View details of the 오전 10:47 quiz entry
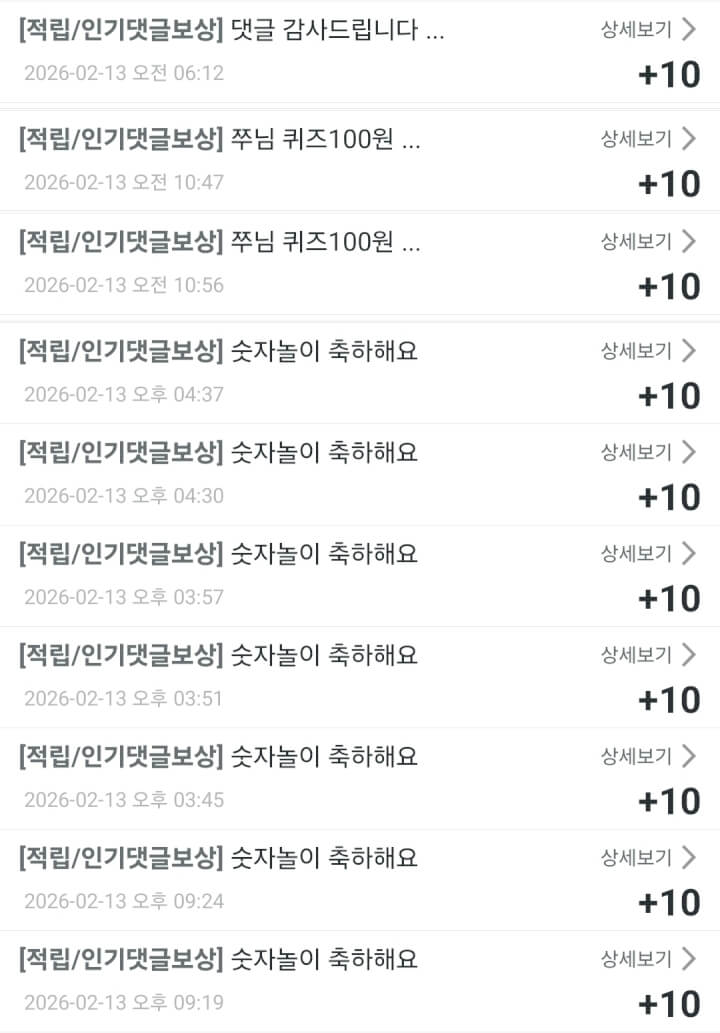The height and width of the screenshot is (1033, 720). [647, 139]
